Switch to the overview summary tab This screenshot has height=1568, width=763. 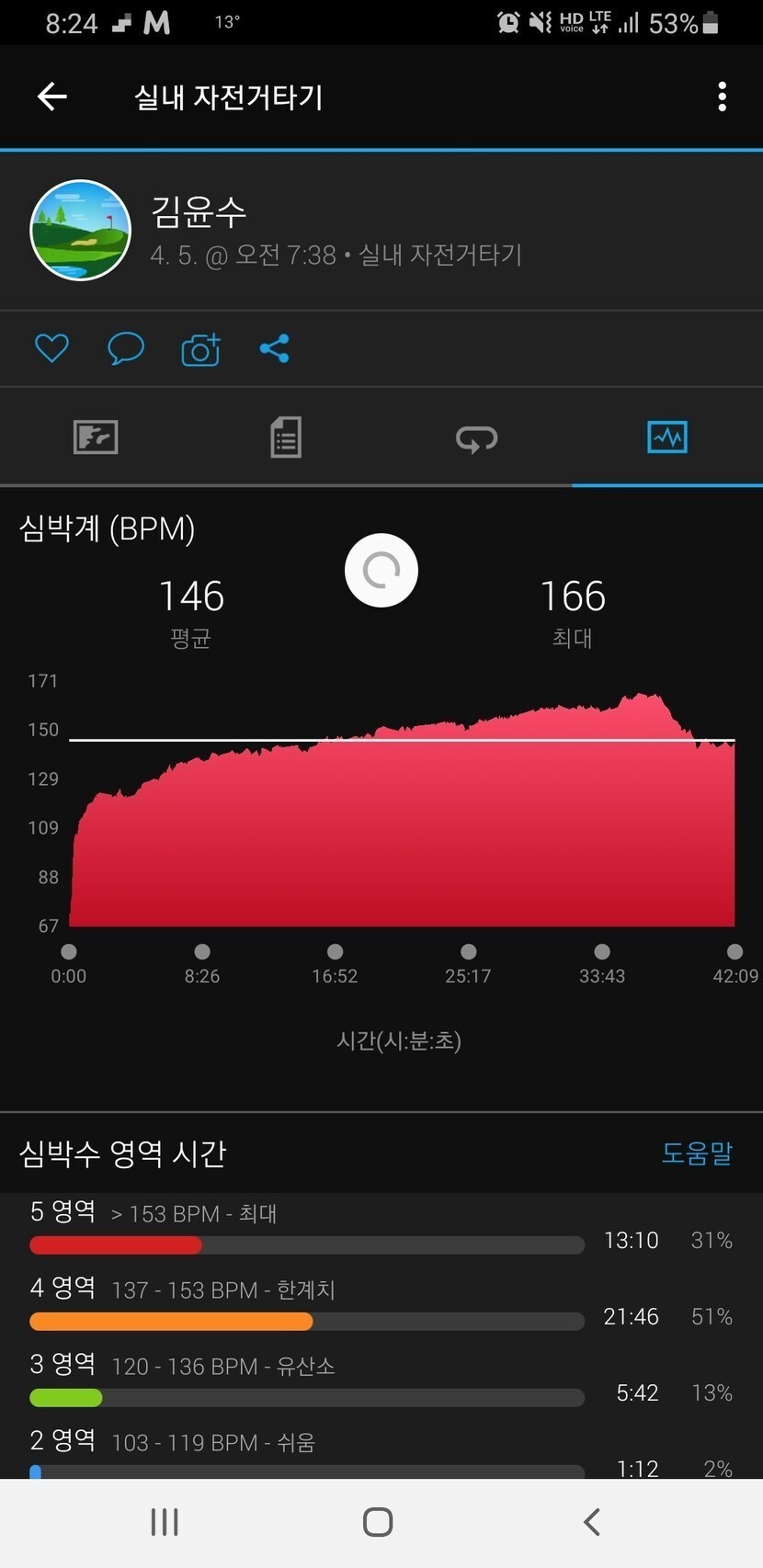tap(96, 437)
